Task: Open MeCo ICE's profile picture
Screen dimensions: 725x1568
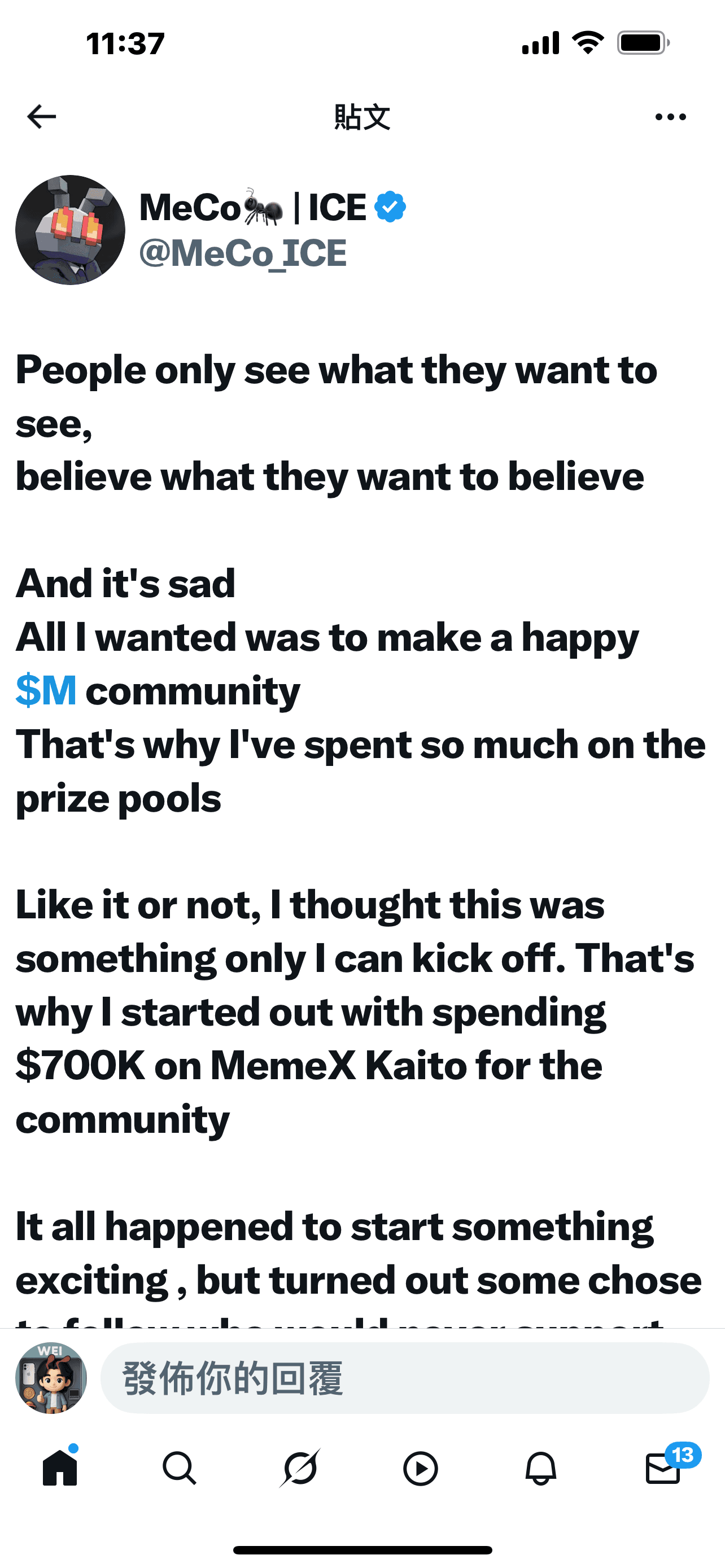Action: [70, 230]
